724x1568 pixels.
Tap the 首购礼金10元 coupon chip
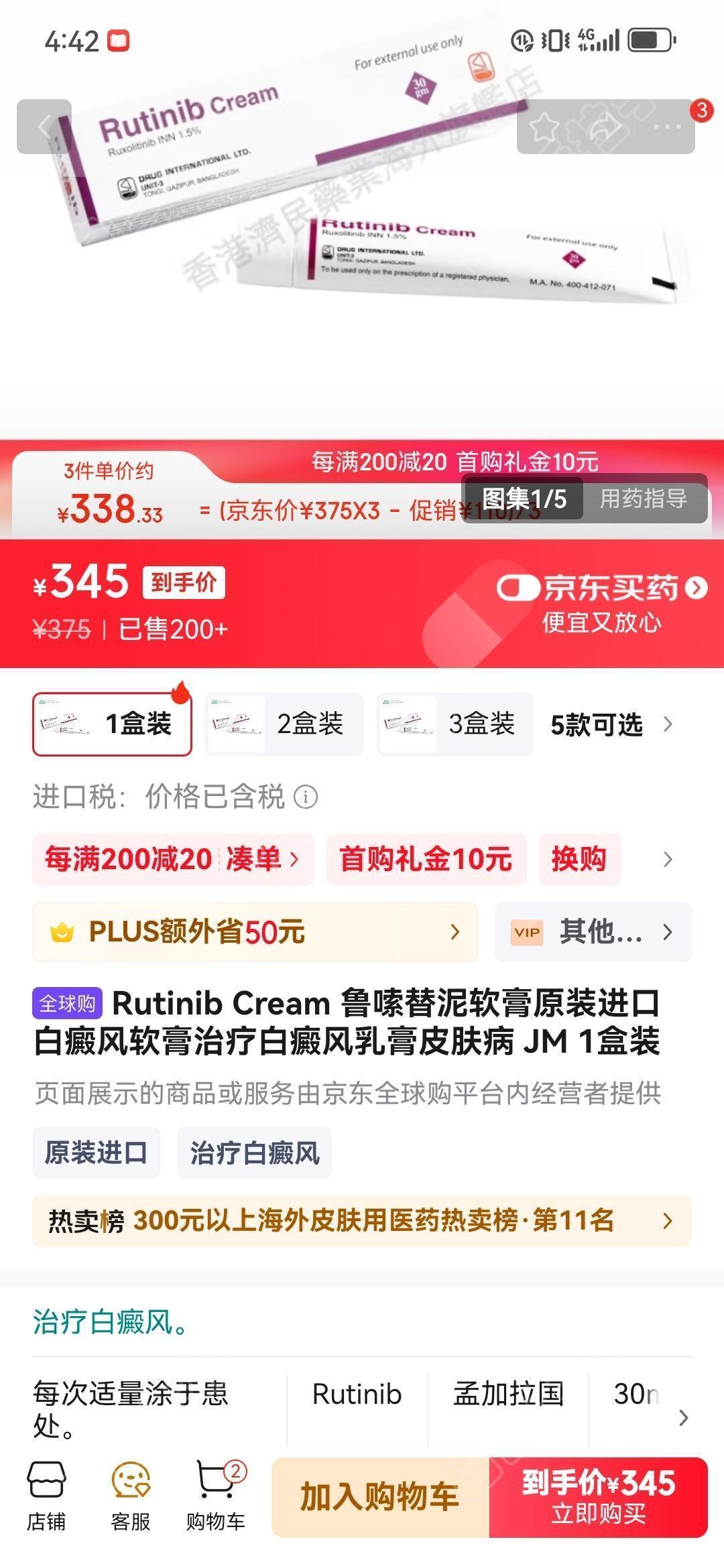(426, 859)
